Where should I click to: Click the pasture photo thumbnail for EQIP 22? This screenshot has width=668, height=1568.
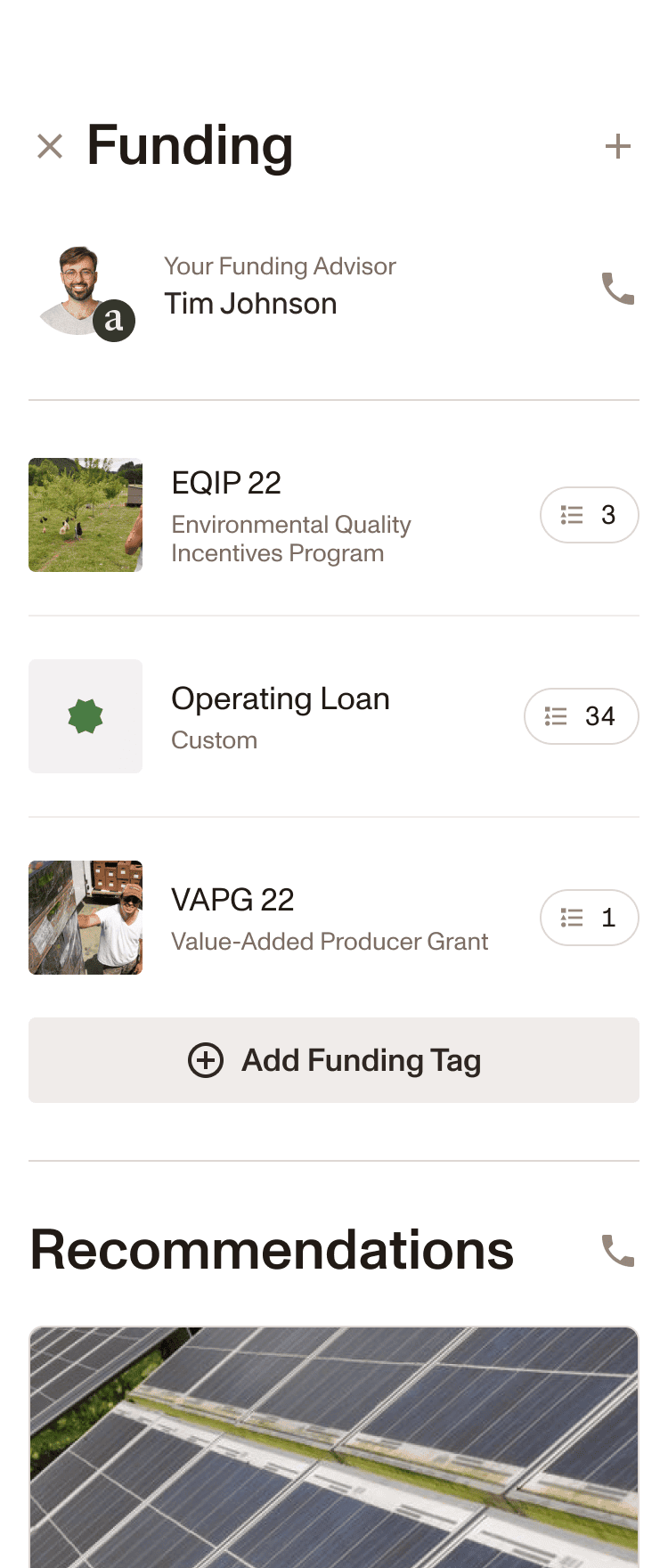point(85,515)
